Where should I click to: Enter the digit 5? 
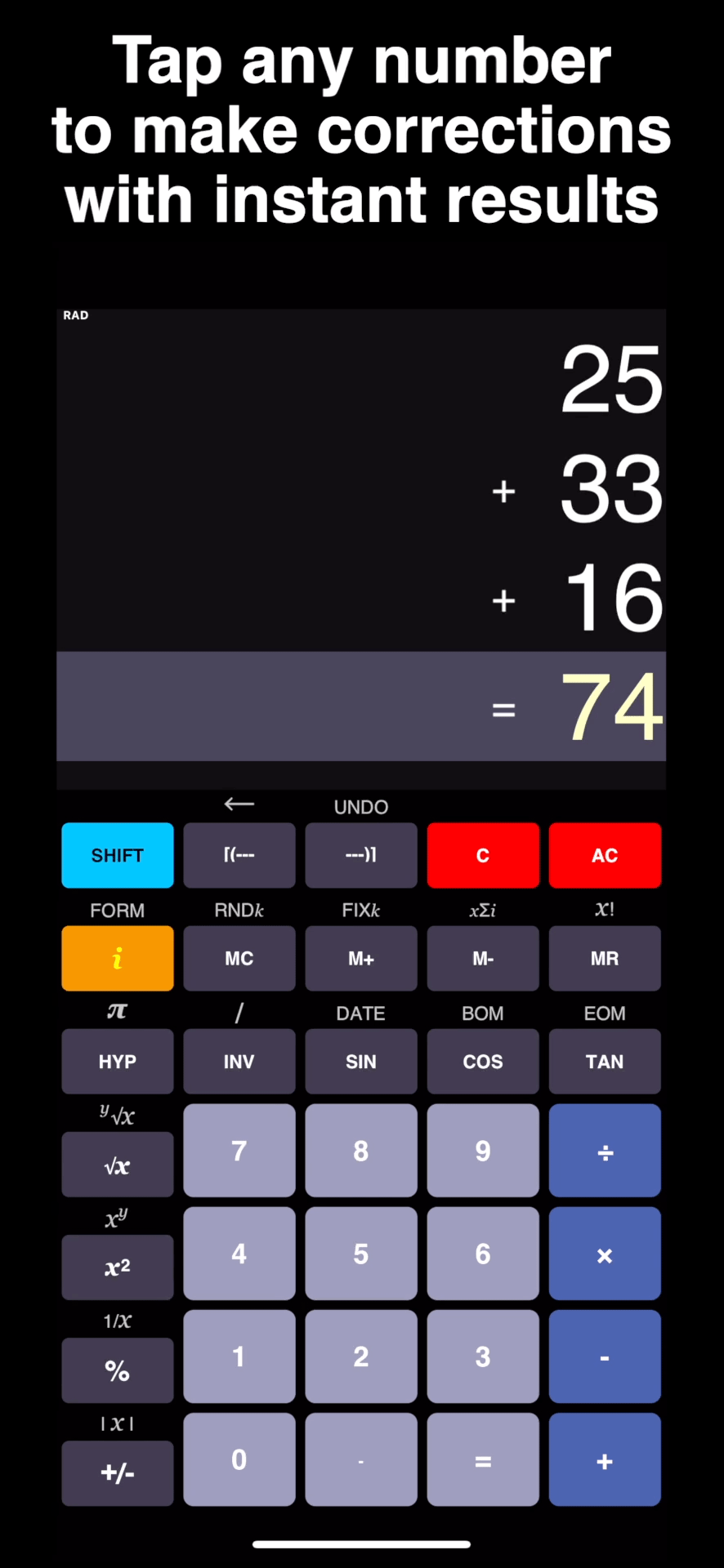pyautogui.click(x=361, y=1253)
